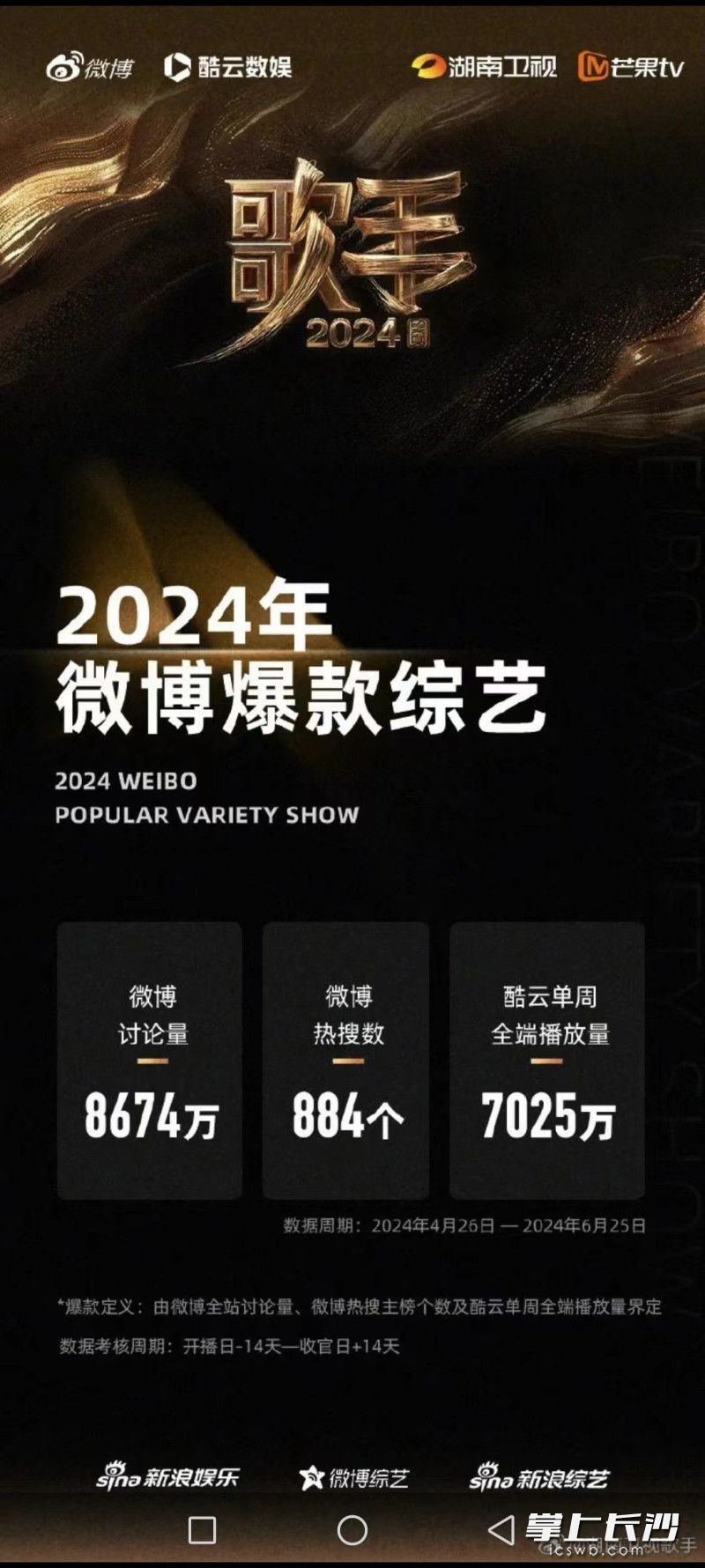This screenshot has width=705, height=1568.
Task: Tap the home circle button
Action: tap(352, 1530)
